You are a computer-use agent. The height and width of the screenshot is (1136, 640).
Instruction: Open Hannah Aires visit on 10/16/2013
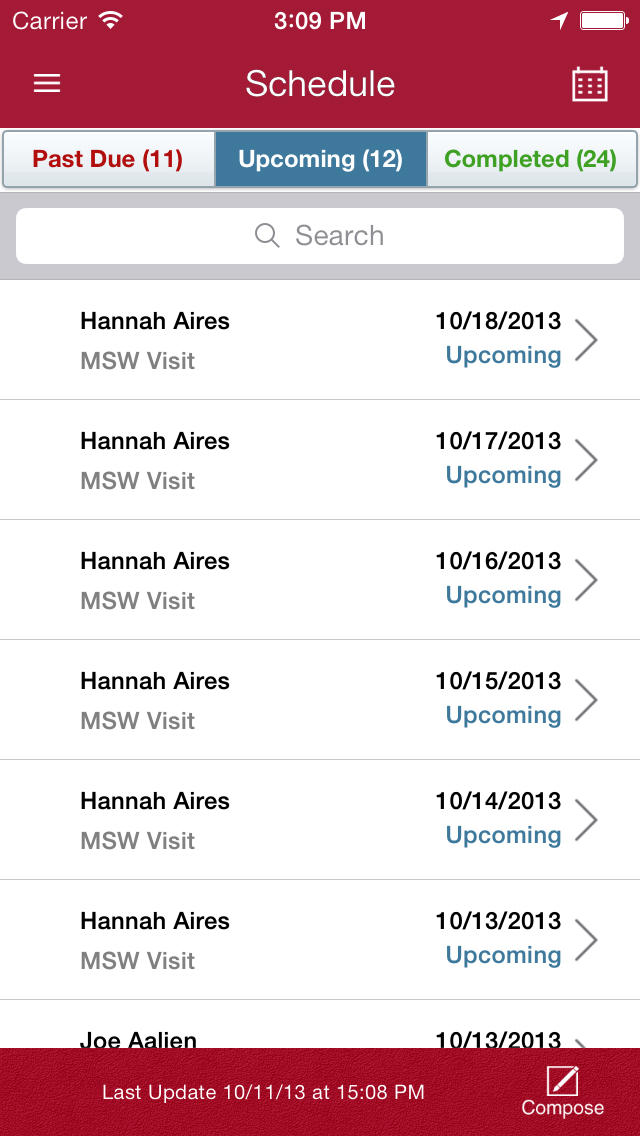pos(320,580)
